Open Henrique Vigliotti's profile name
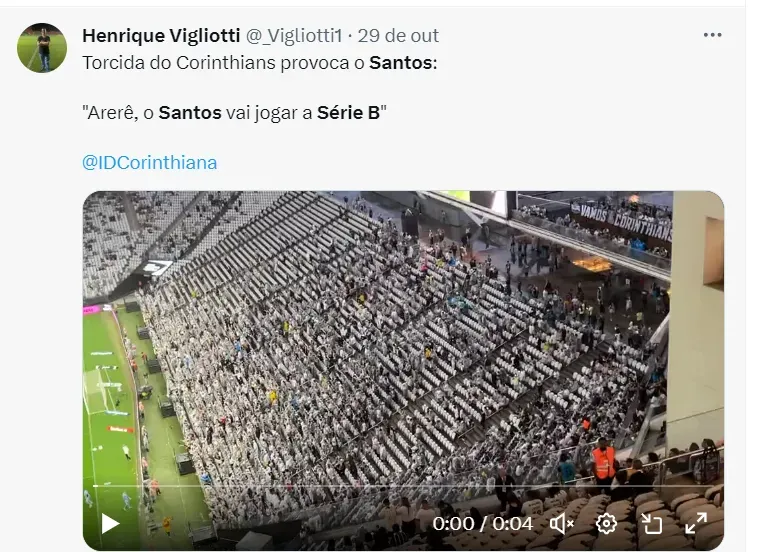The width and height of the screenshot is (760, 552). tap(161, 35)
